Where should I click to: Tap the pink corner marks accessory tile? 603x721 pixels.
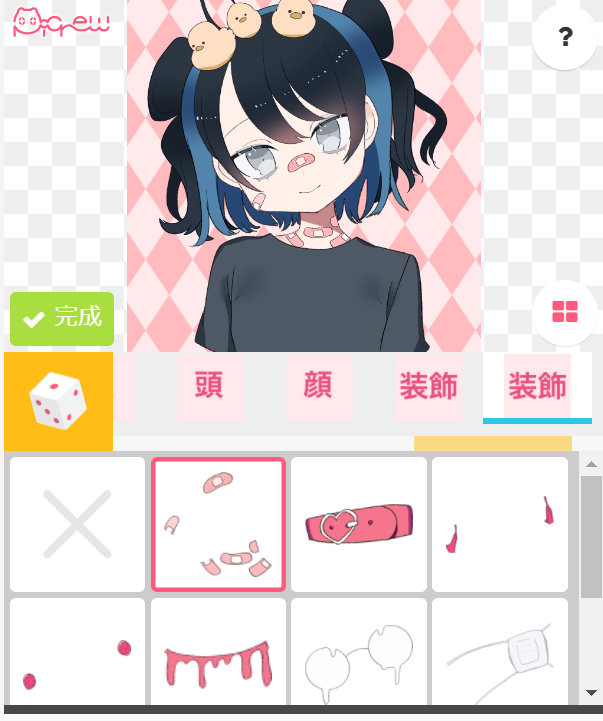point(499,524)
